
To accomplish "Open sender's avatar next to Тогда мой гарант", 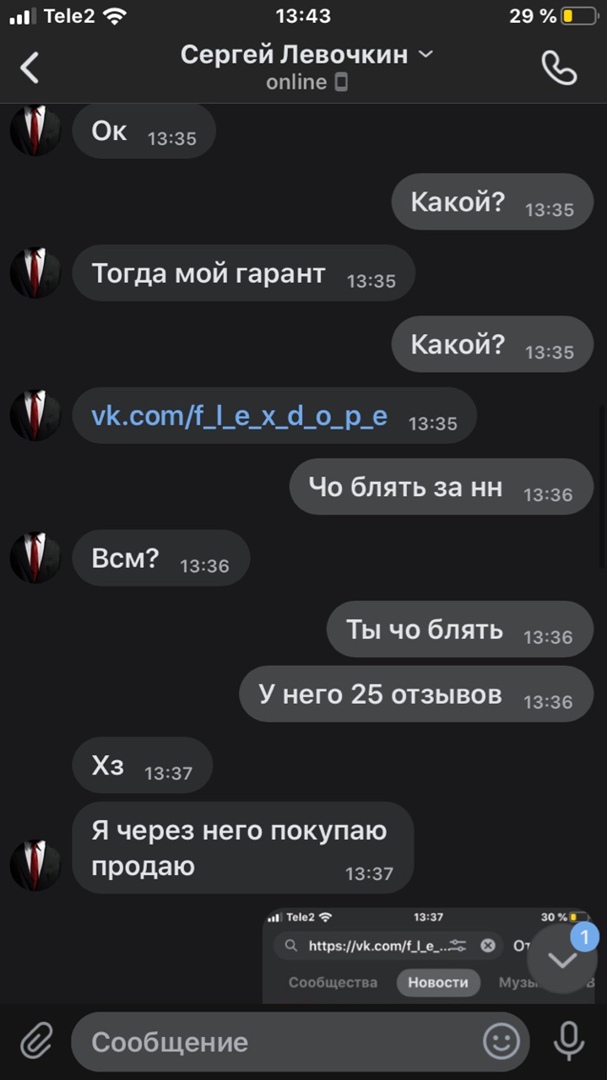I will [x=35, y=272].
